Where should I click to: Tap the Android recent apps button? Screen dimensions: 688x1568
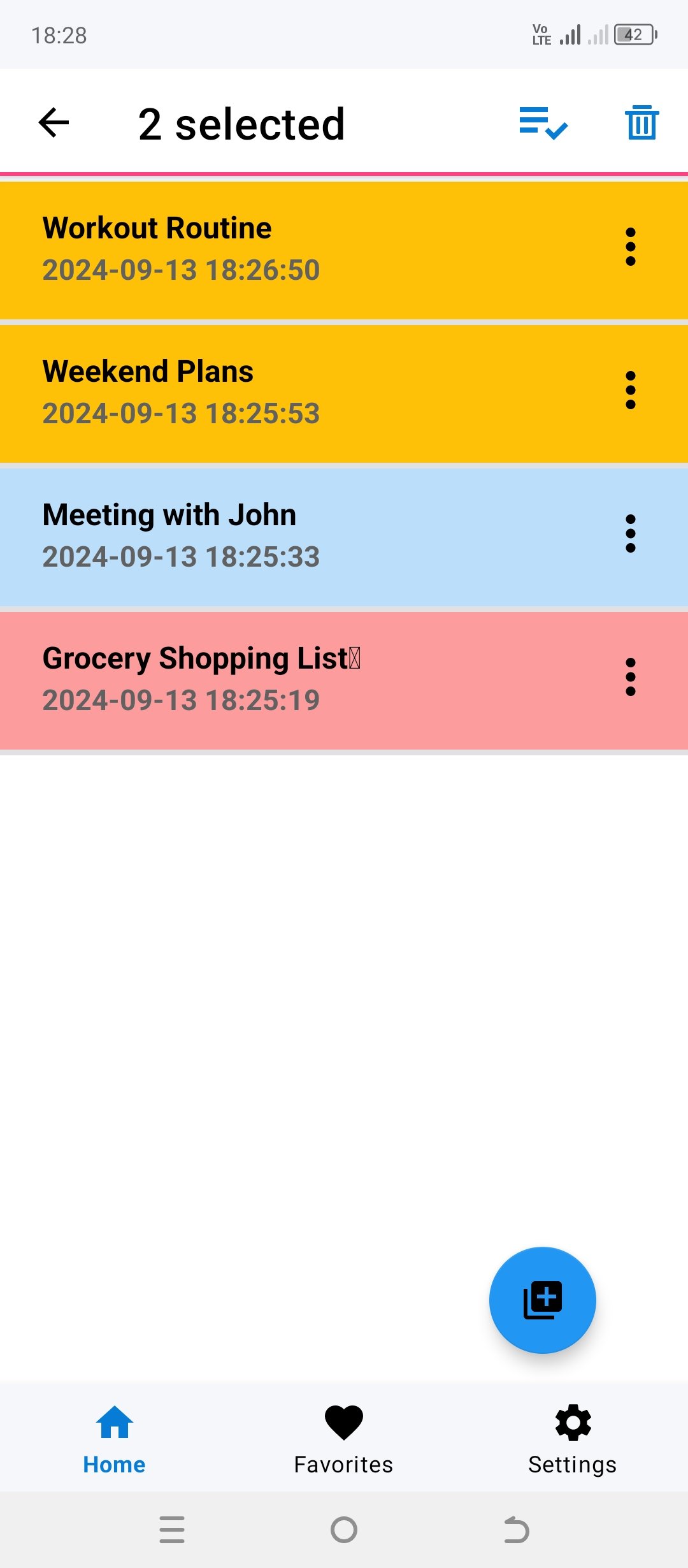tap(172, 1530)
